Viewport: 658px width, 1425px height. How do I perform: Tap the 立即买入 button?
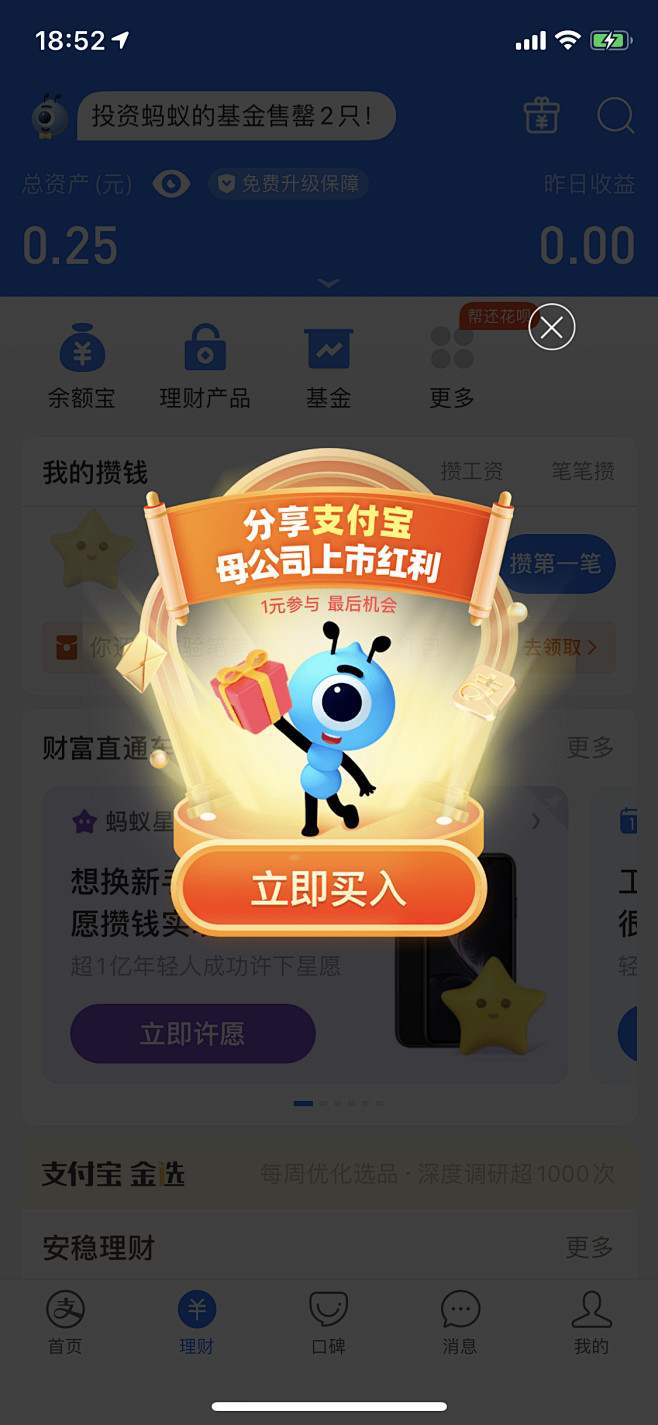(328, 889)
